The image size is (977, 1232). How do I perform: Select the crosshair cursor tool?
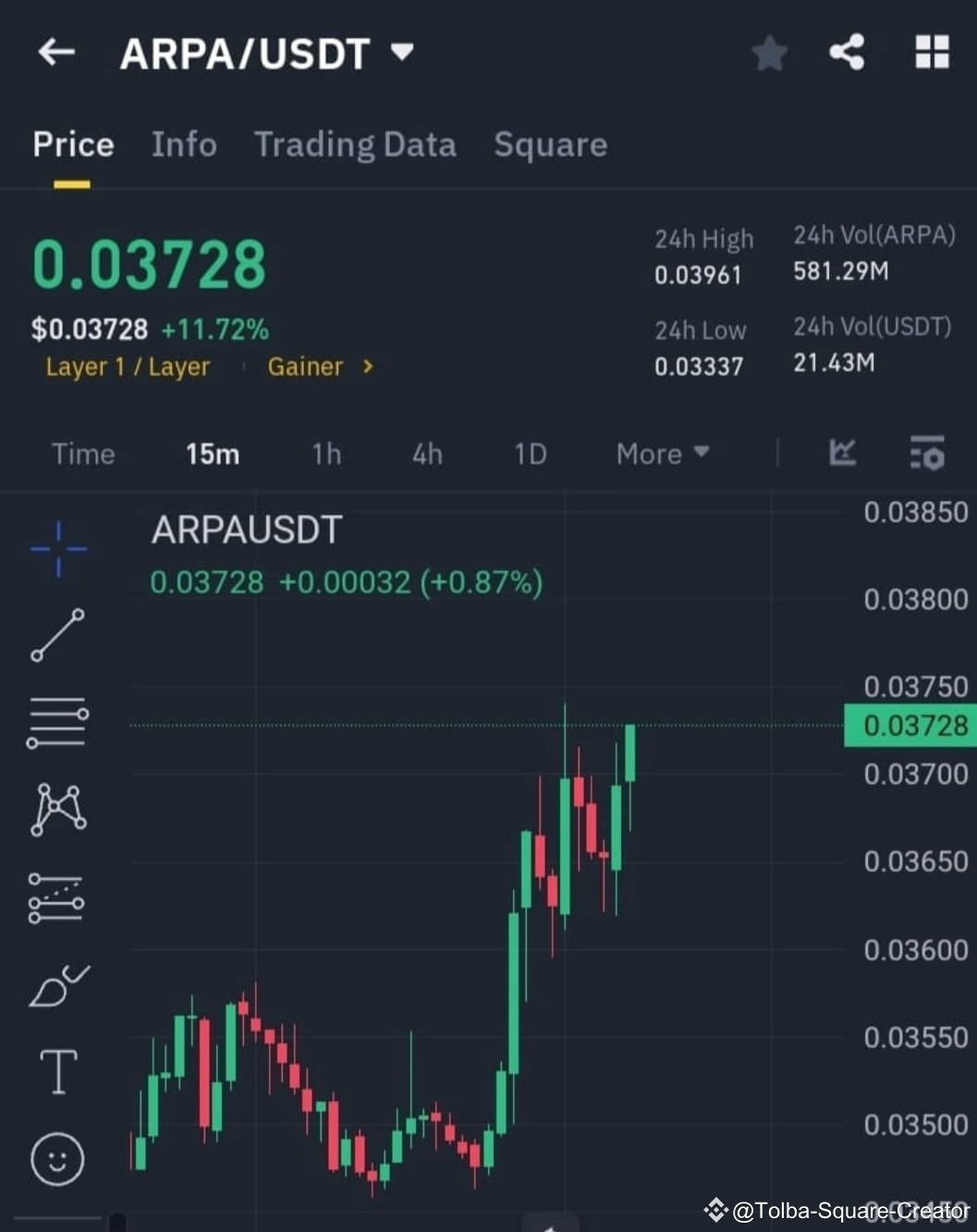[x=57, y=547]
